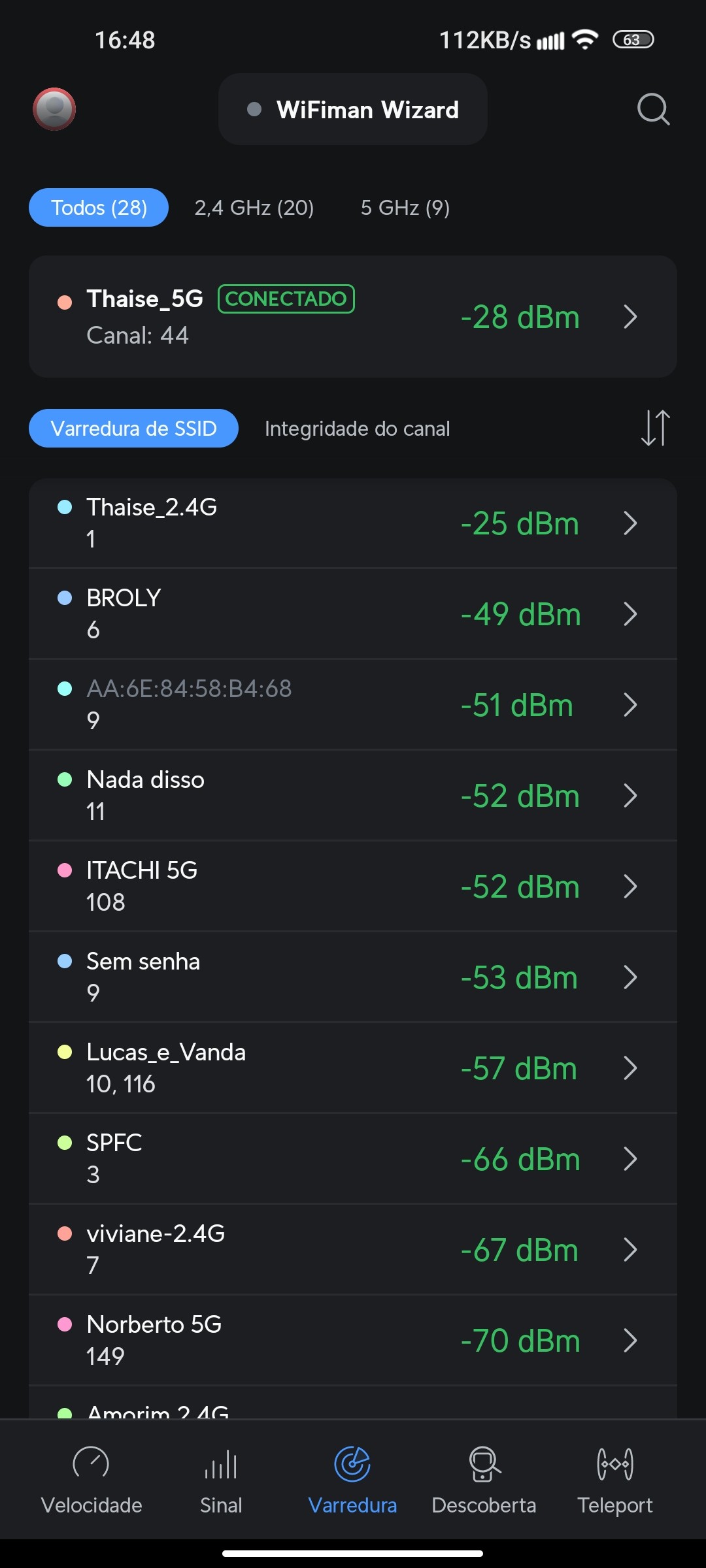
Task: View Lucas_e_Vanda network details
Action: click(x=353, y=1068)
